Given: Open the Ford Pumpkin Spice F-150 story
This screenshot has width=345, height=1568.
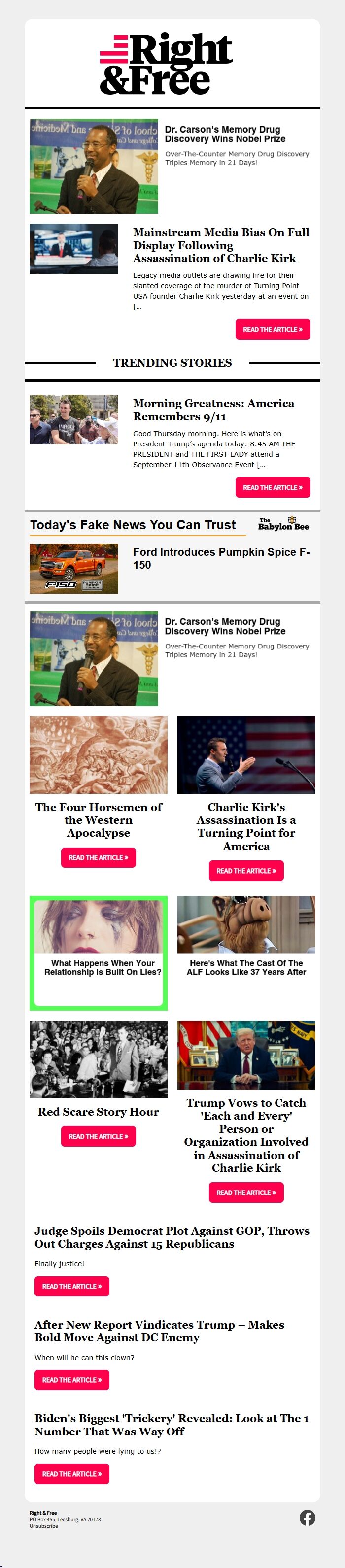Looking at the screenshot, I should 221,557.
